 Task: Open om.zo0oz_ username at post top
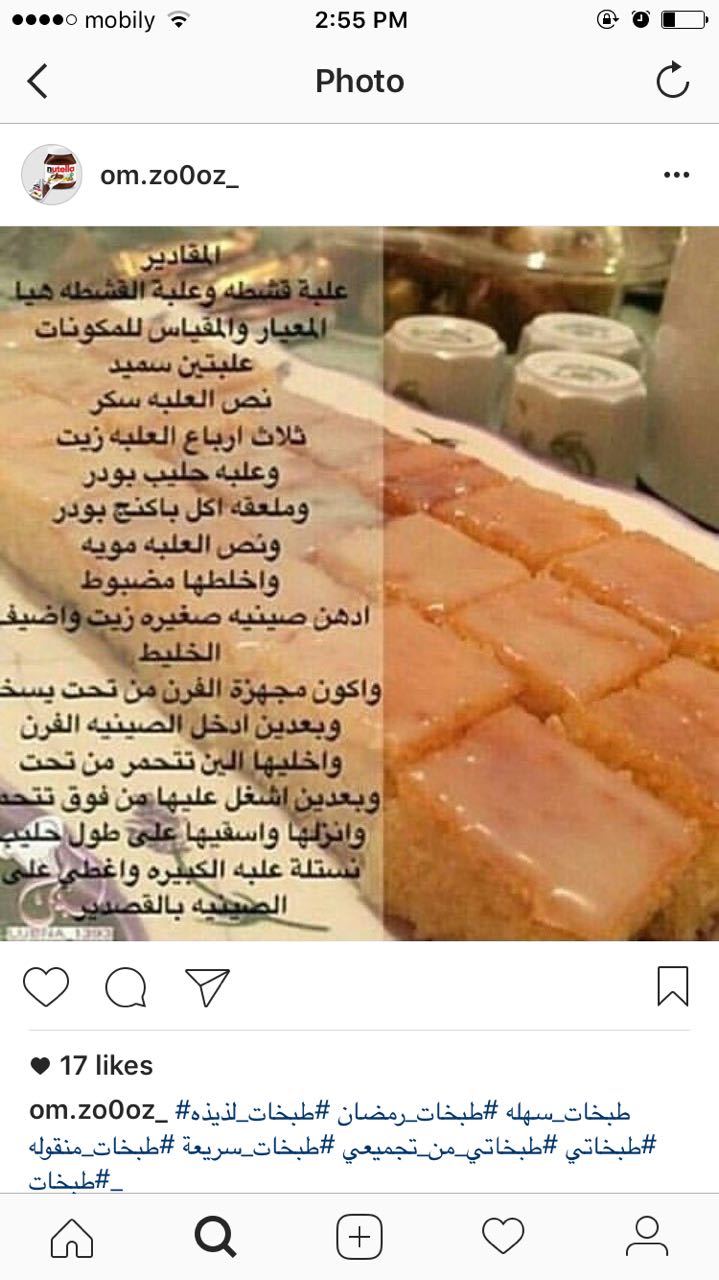(x=169, y=175)
